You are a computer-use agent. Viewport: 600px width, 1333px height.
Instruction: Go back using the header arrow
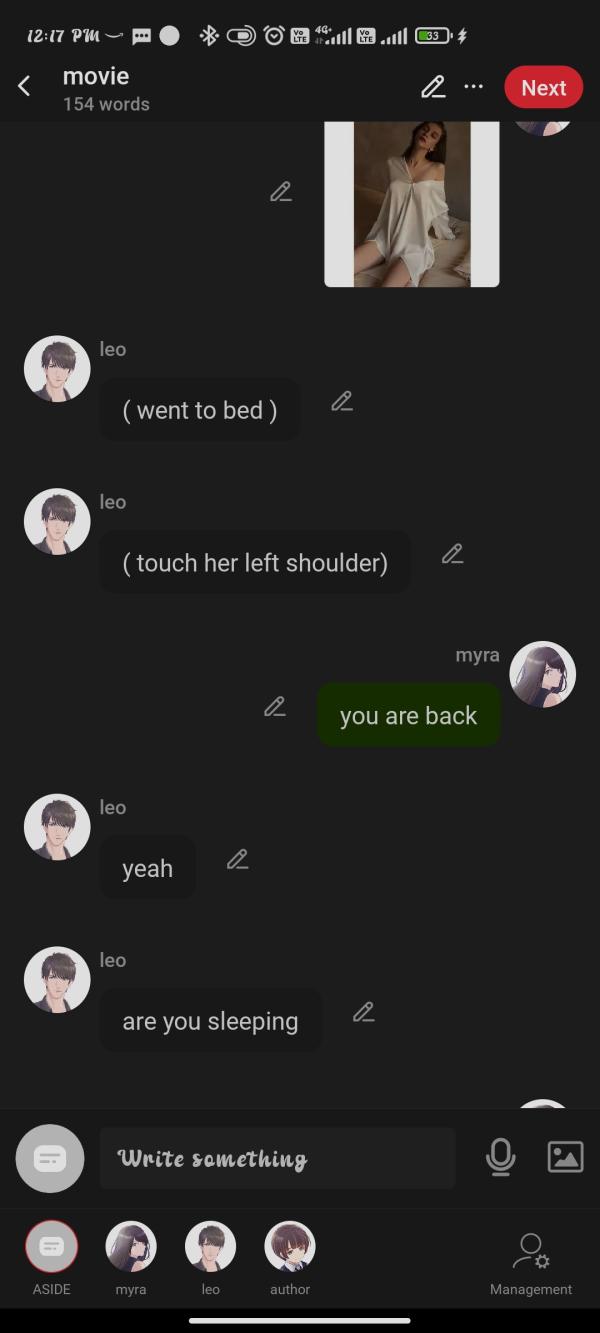pyautogui.click(x=25, y=87)
